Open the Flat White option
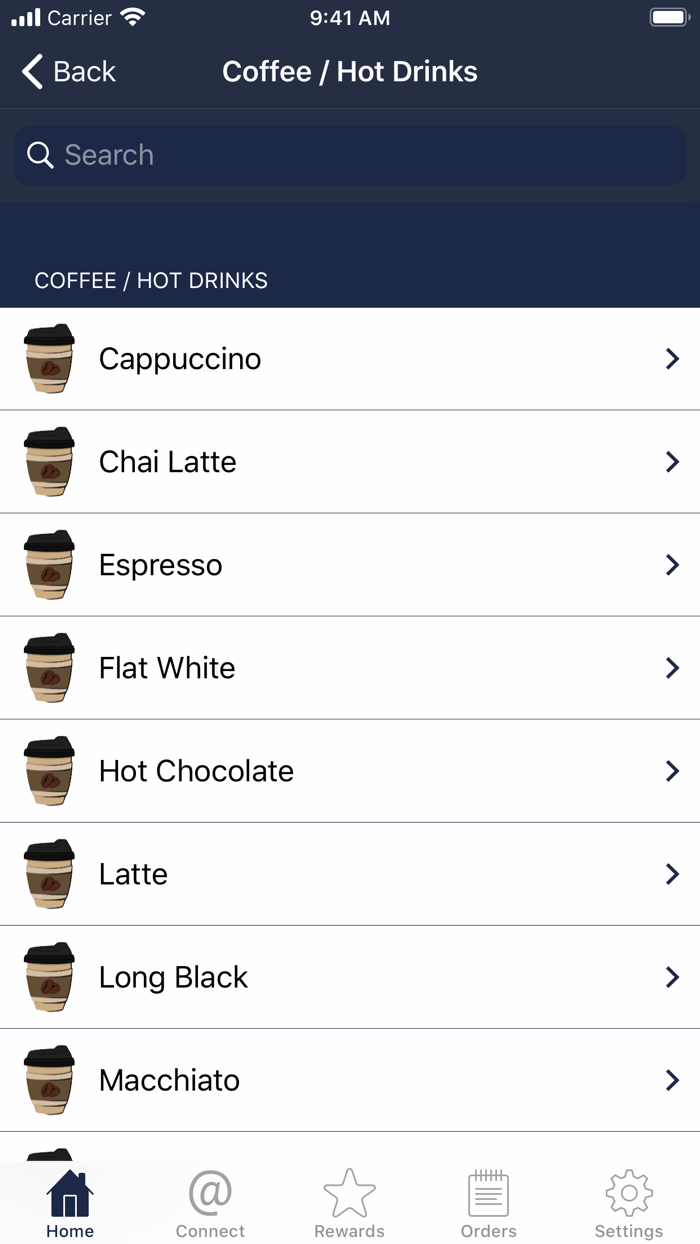Image resolution: width=700 pixels, height=1244 pixels. click(x=350, y=668)
